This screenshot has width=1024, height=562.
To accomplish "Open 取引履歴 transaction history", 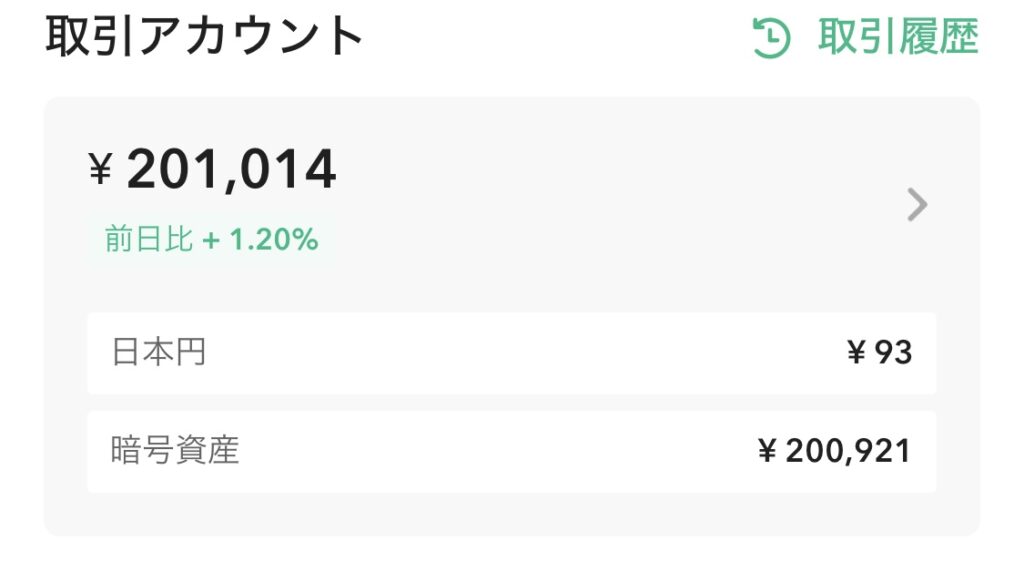I will coord(866,38).
